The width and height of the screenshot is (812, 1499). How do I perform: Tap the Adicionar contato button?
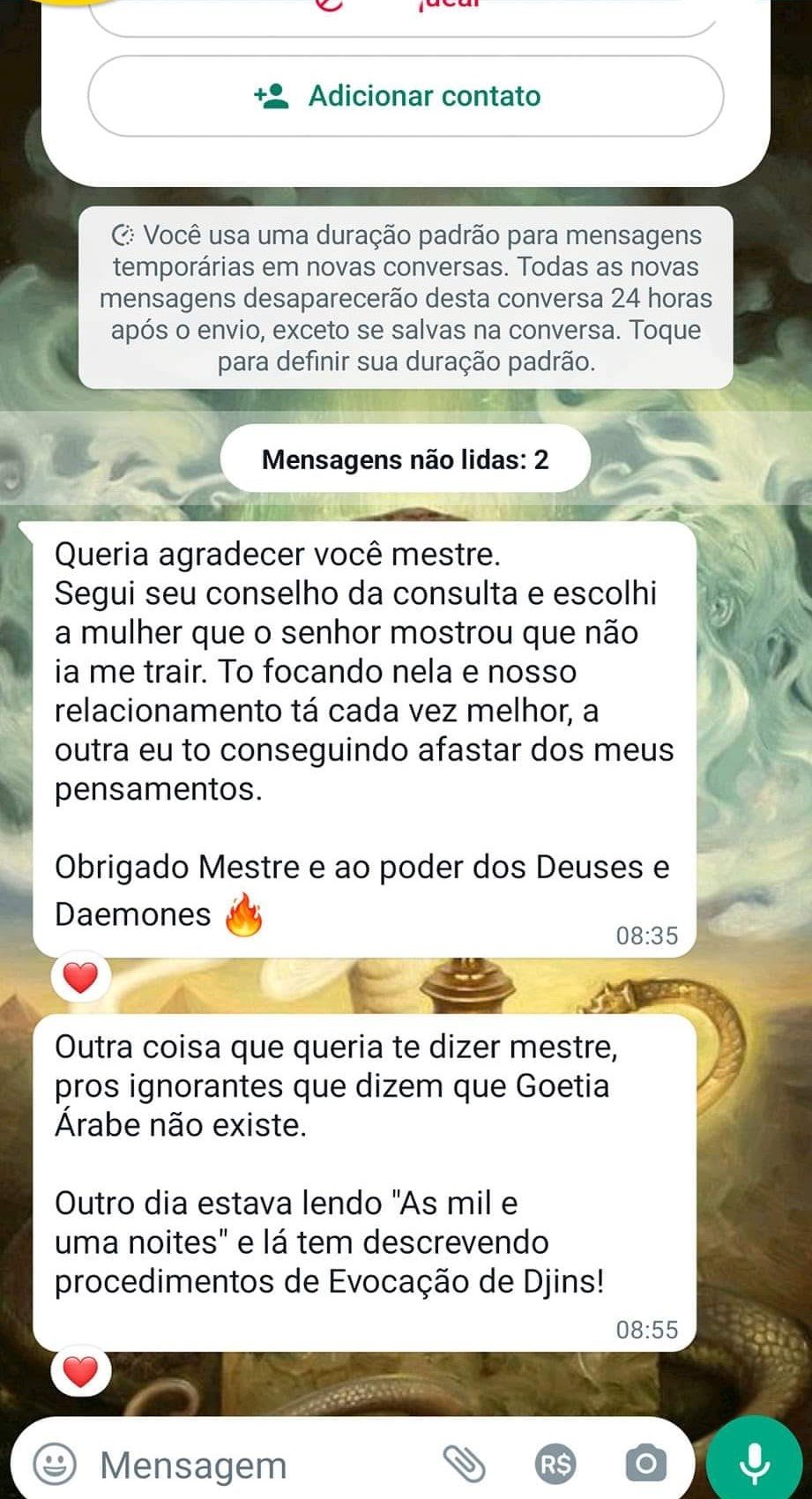(x=406, y=95)
